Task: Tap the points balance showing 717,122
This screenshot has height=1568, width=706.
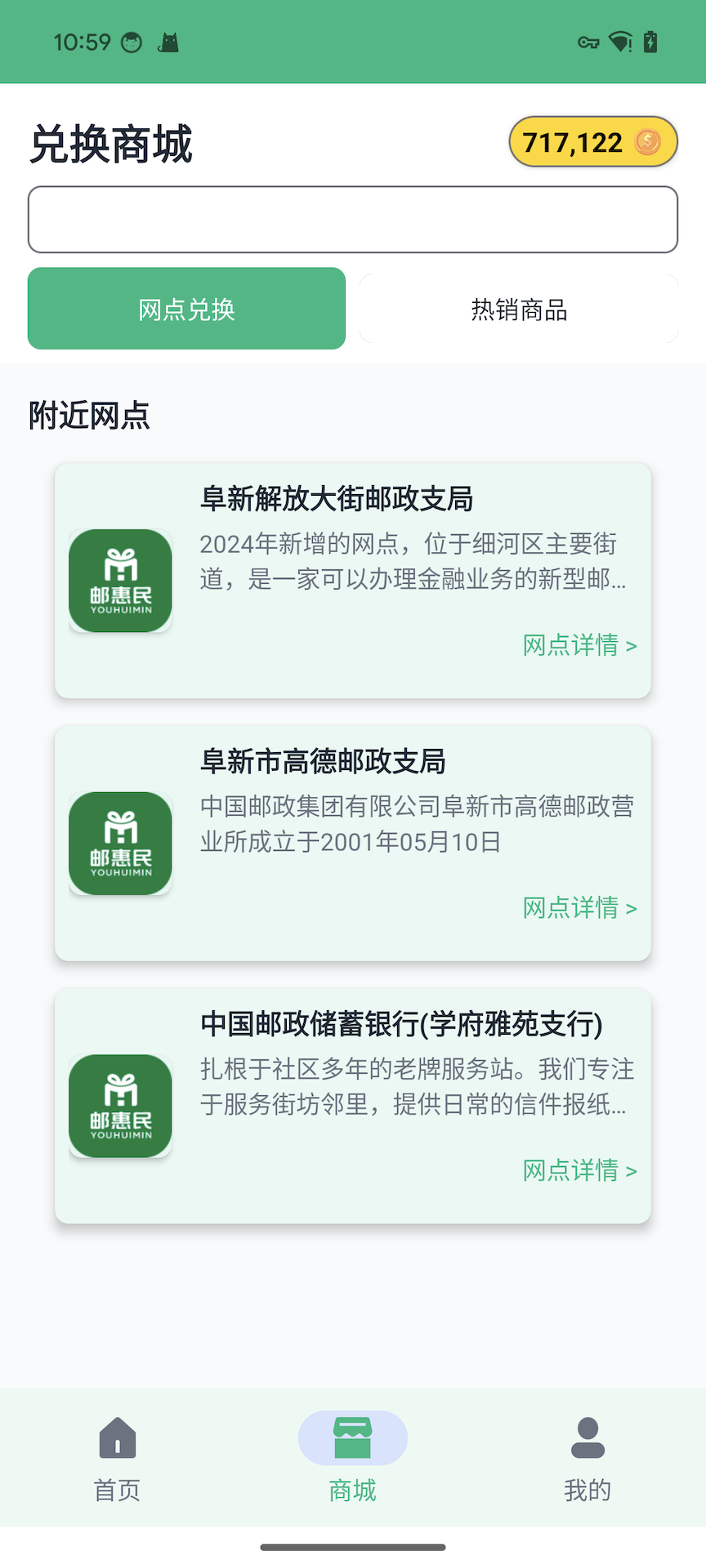Action: click(x=592, y=141)
